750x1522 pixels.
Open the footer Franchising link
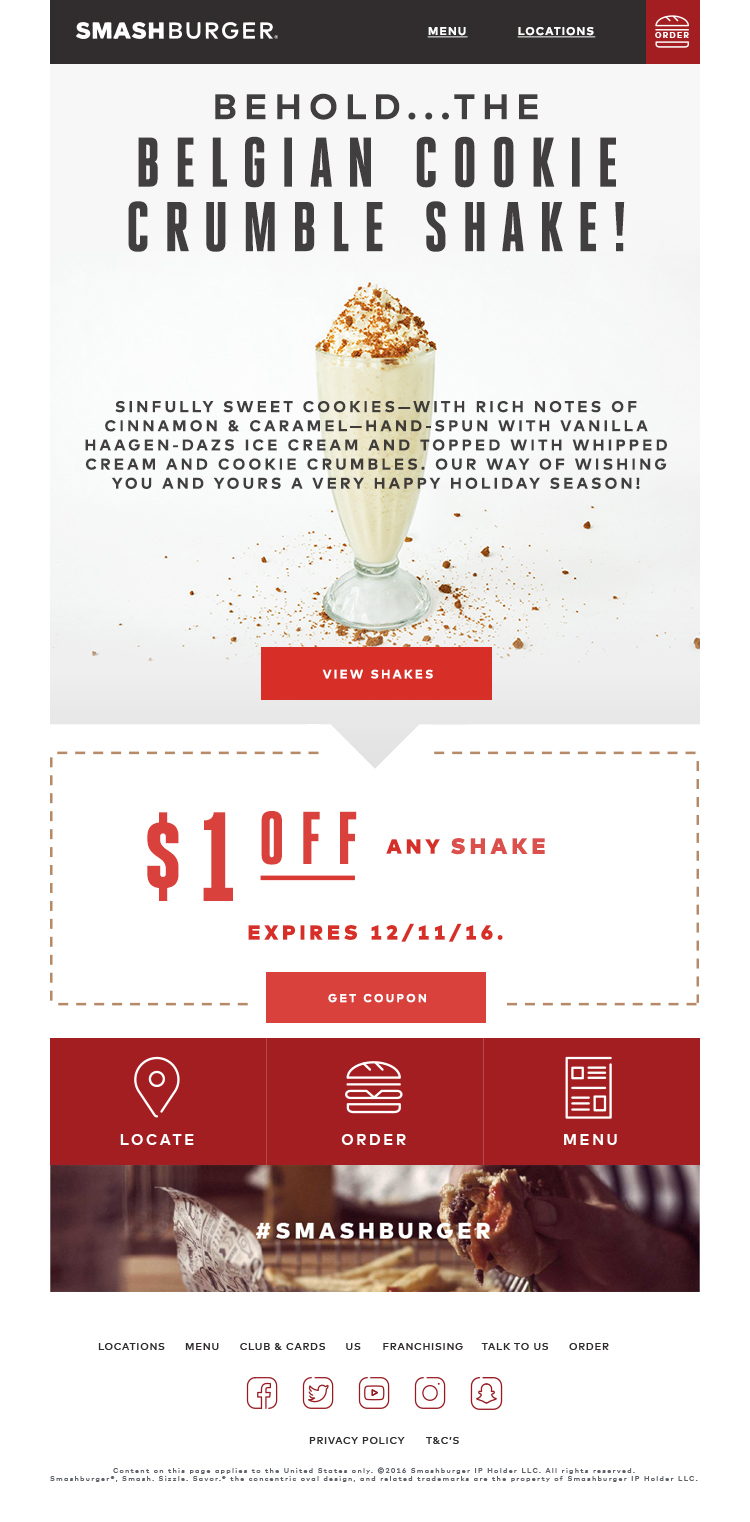pyautogui.click(x=423, y=1347)
